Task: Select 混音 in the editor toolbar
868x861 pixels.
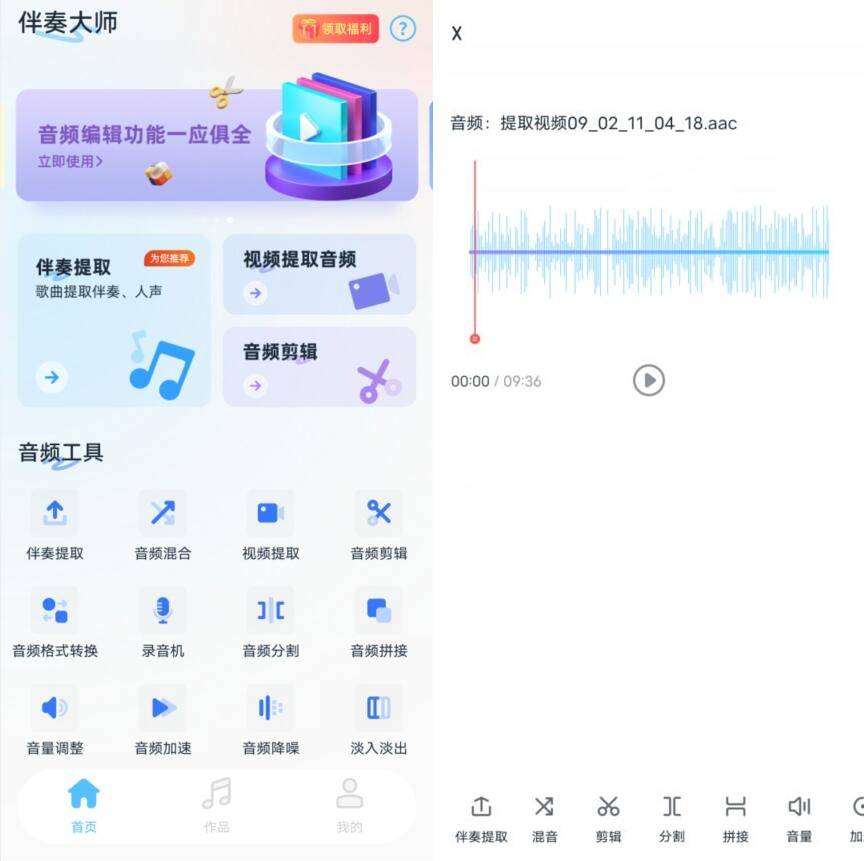Action: [x=544, y=817]
